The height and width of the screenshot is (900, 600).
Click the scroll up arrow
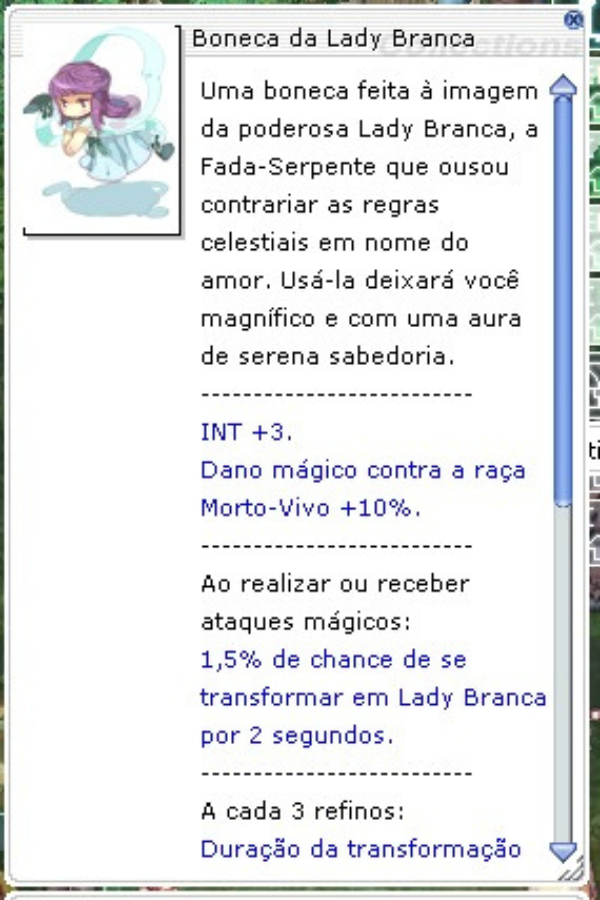click(x=564, y=87)
